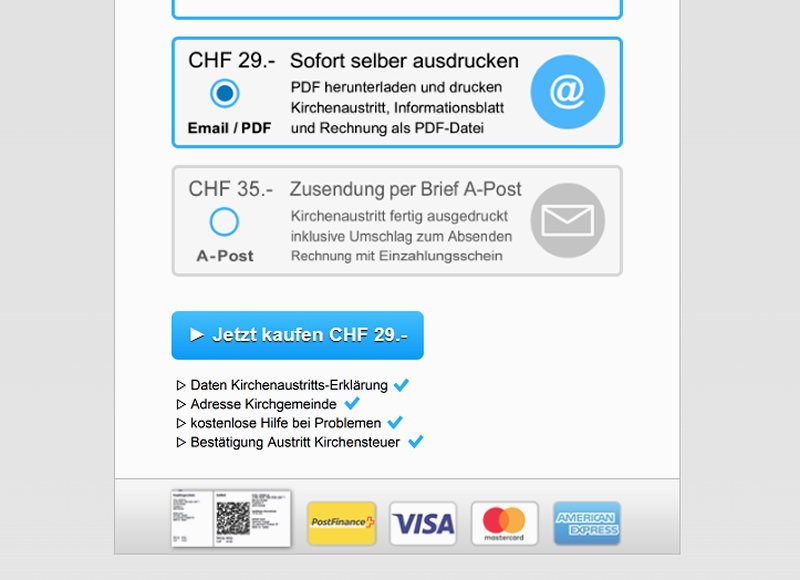Tap Jetzt kaufen CHF 29.- button
The width and height of the screenshot is (800, 580).
point(298,335)
